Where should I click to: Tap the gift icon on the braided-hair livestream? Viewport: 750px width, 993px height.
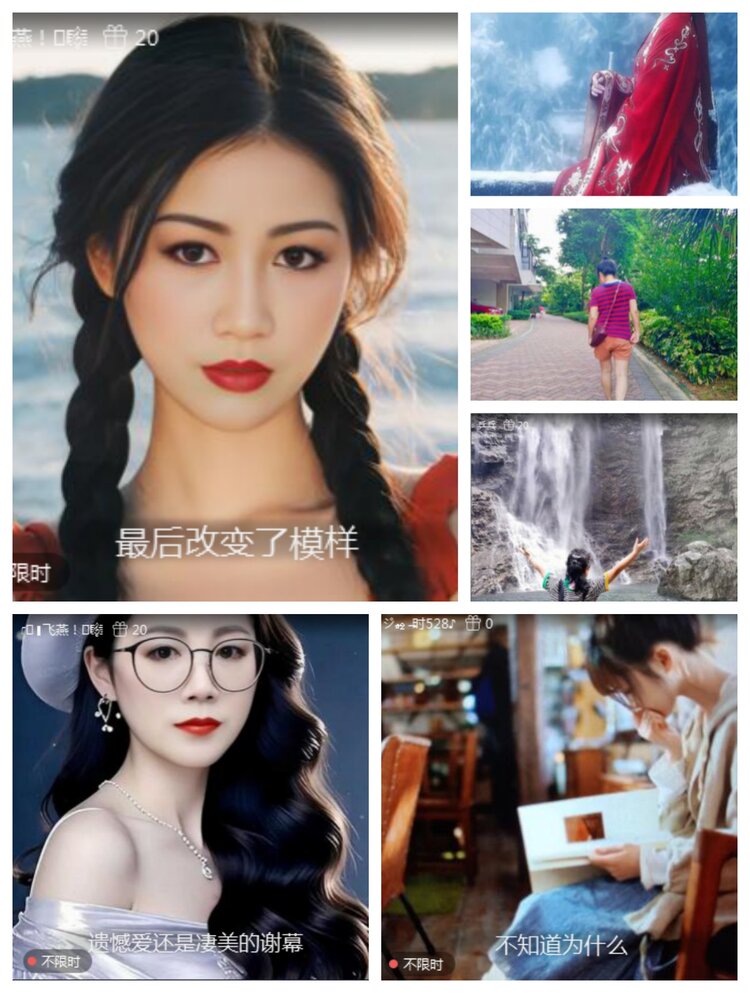pos(115,37)
